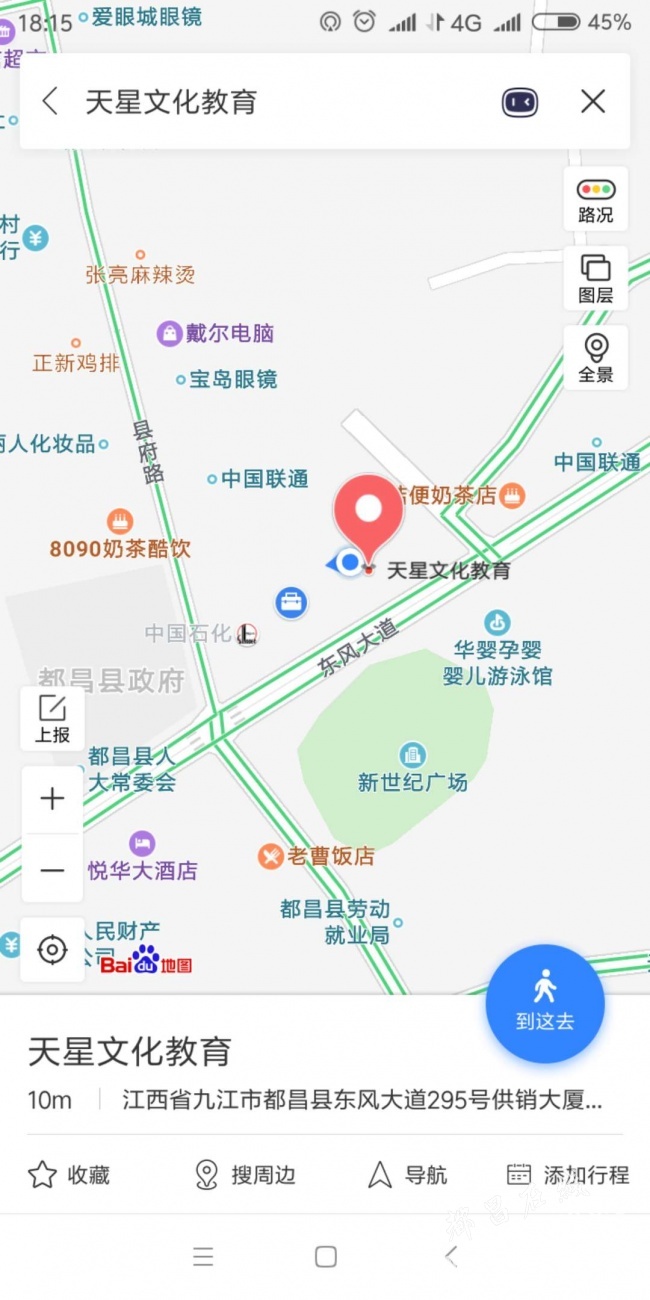This screenshot has height=1300, width=650.
Task: Zoom in the map with plus button
Action: [52, 799]
